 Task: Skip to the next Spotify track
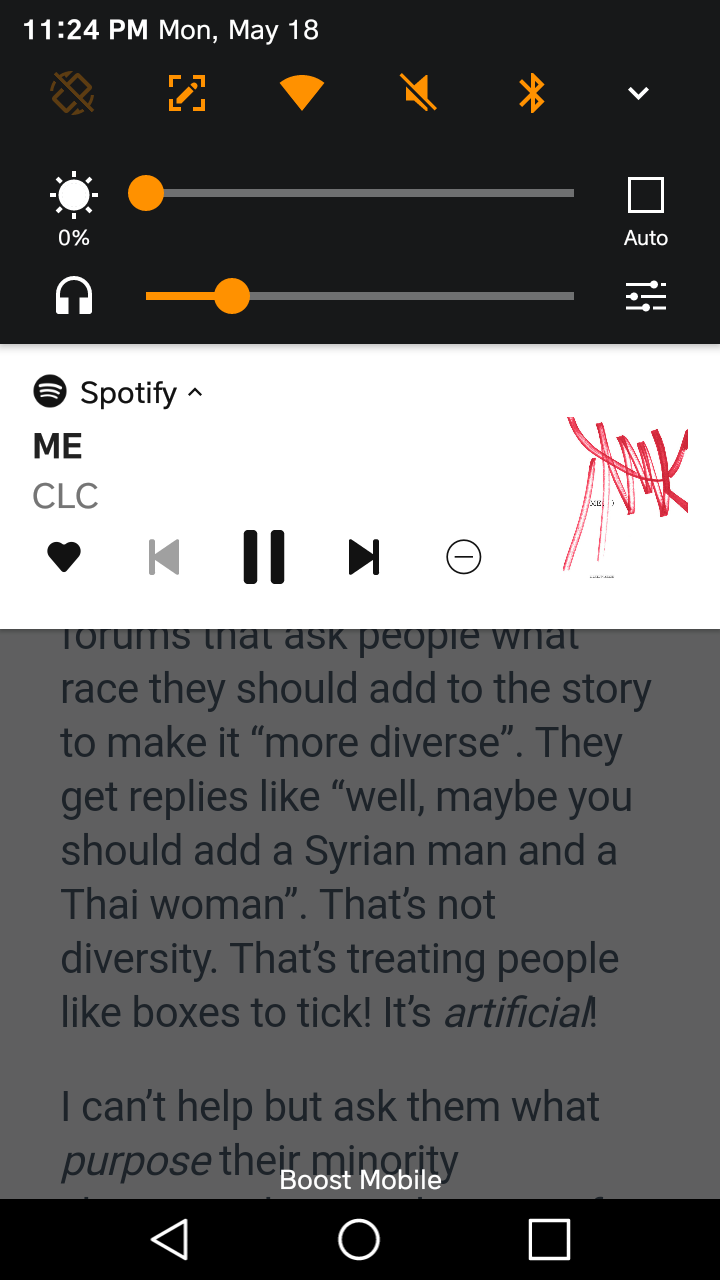pos(364,557)
